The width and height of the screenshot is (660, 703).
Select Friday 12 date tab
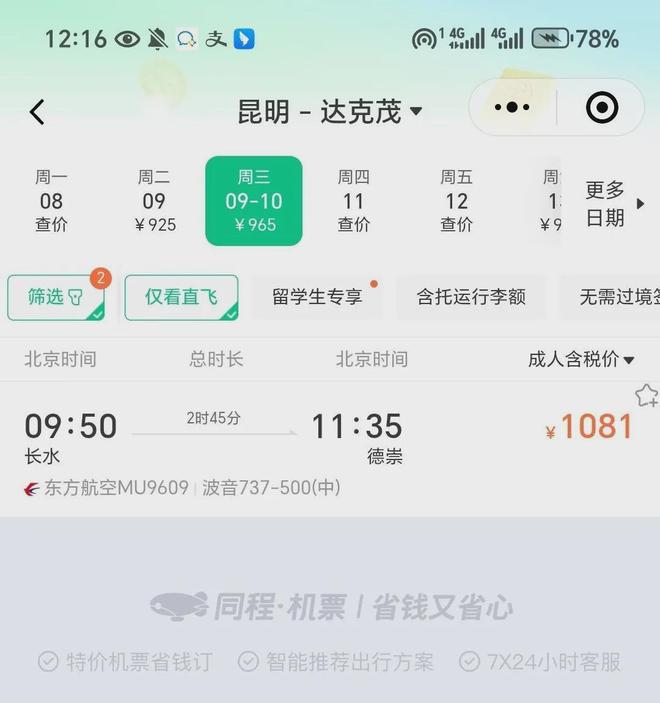(x=456, y=200)
